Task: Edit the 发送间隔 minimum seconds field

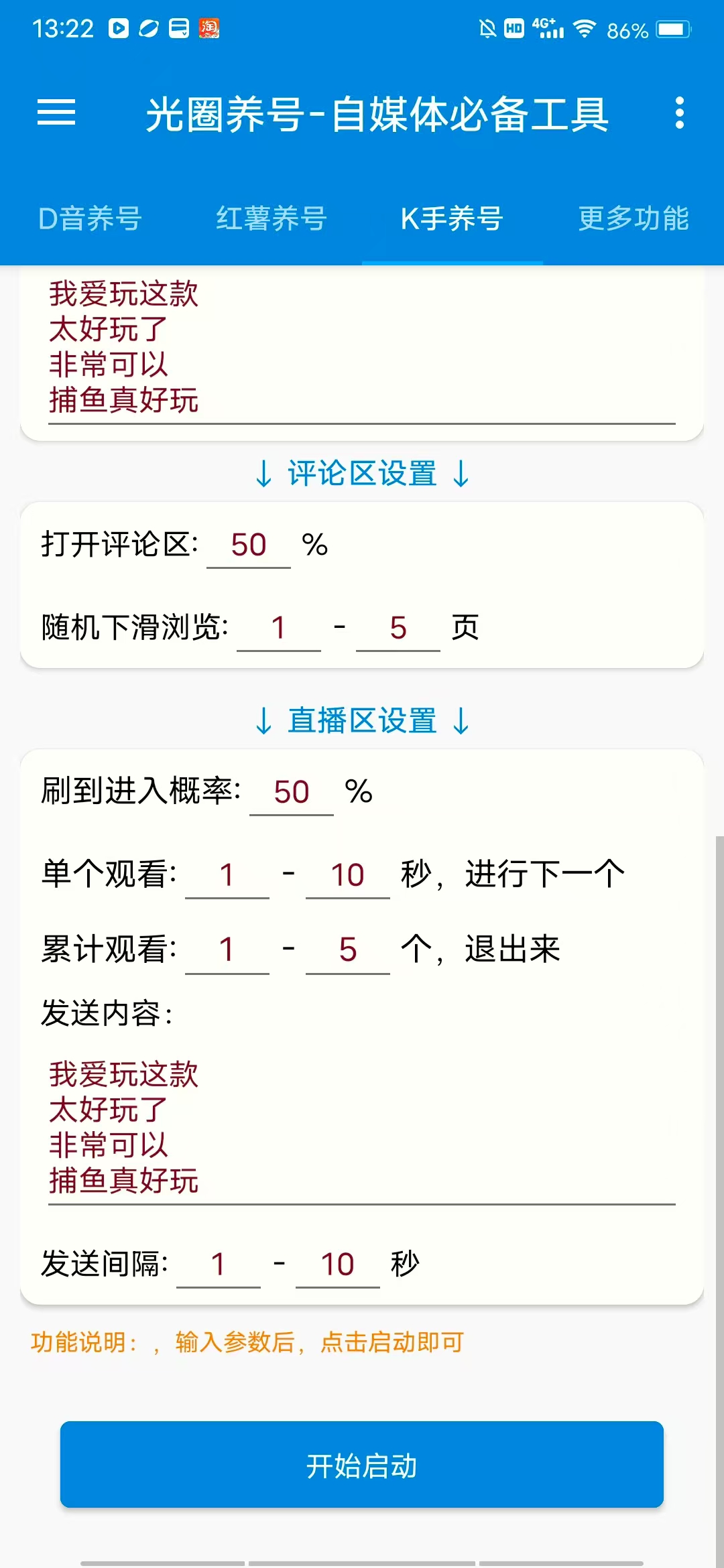Action: [219, 1264]
